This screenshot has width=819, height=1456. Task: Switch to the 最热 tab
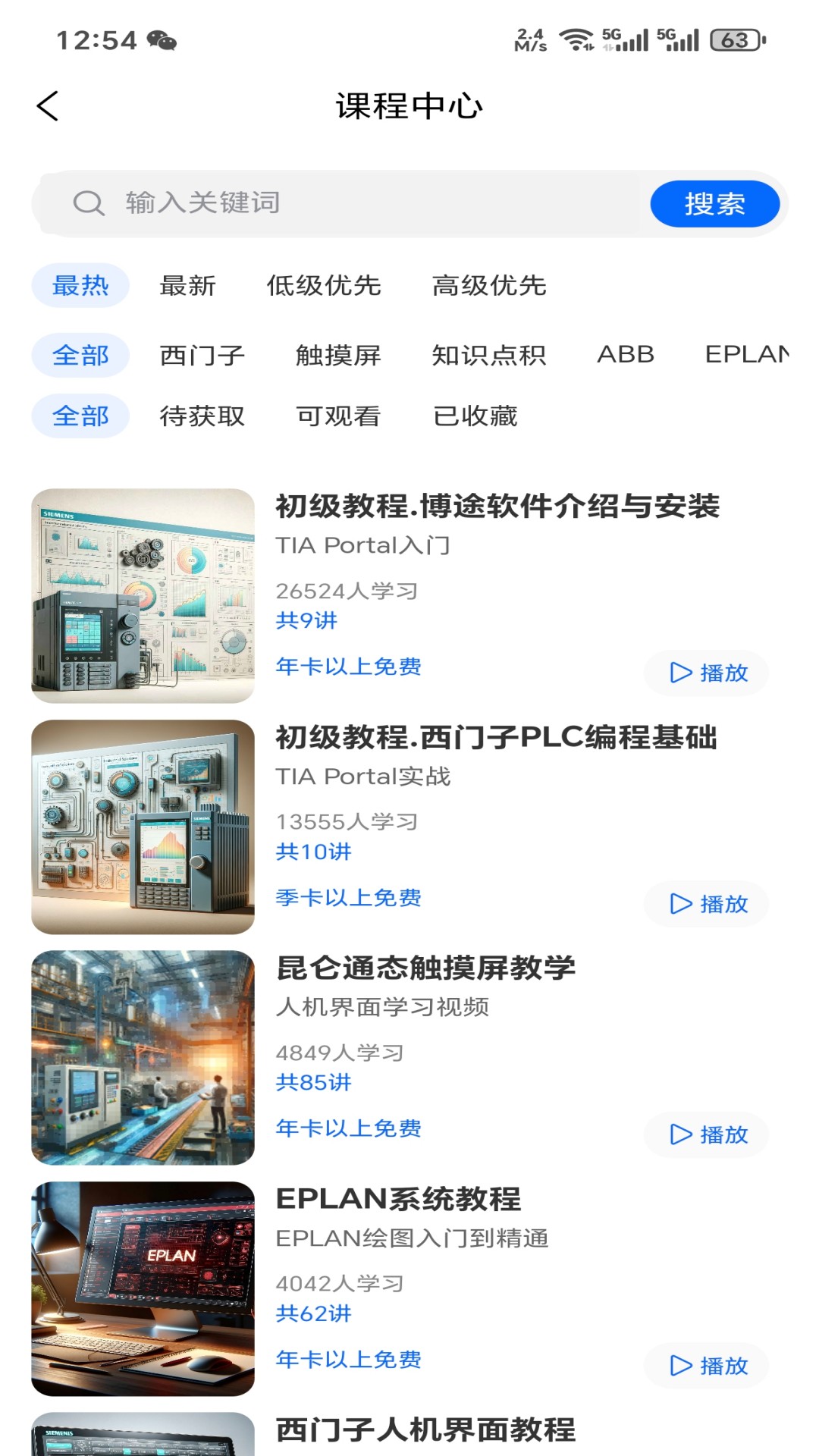[x=80, y=286]
